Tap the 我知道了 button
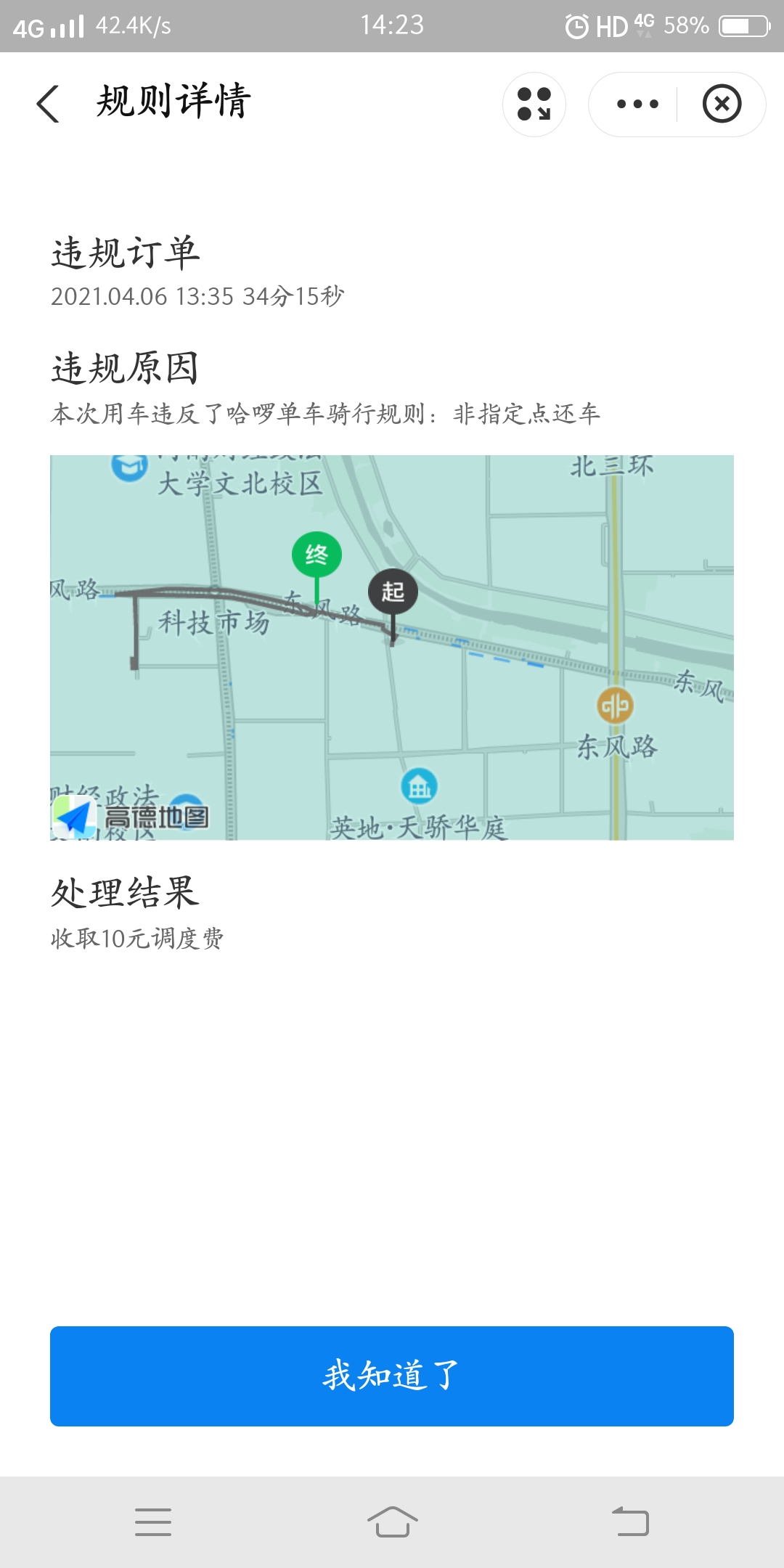The height and width of the screenshot is (1568, 784). pos(392,1376)
